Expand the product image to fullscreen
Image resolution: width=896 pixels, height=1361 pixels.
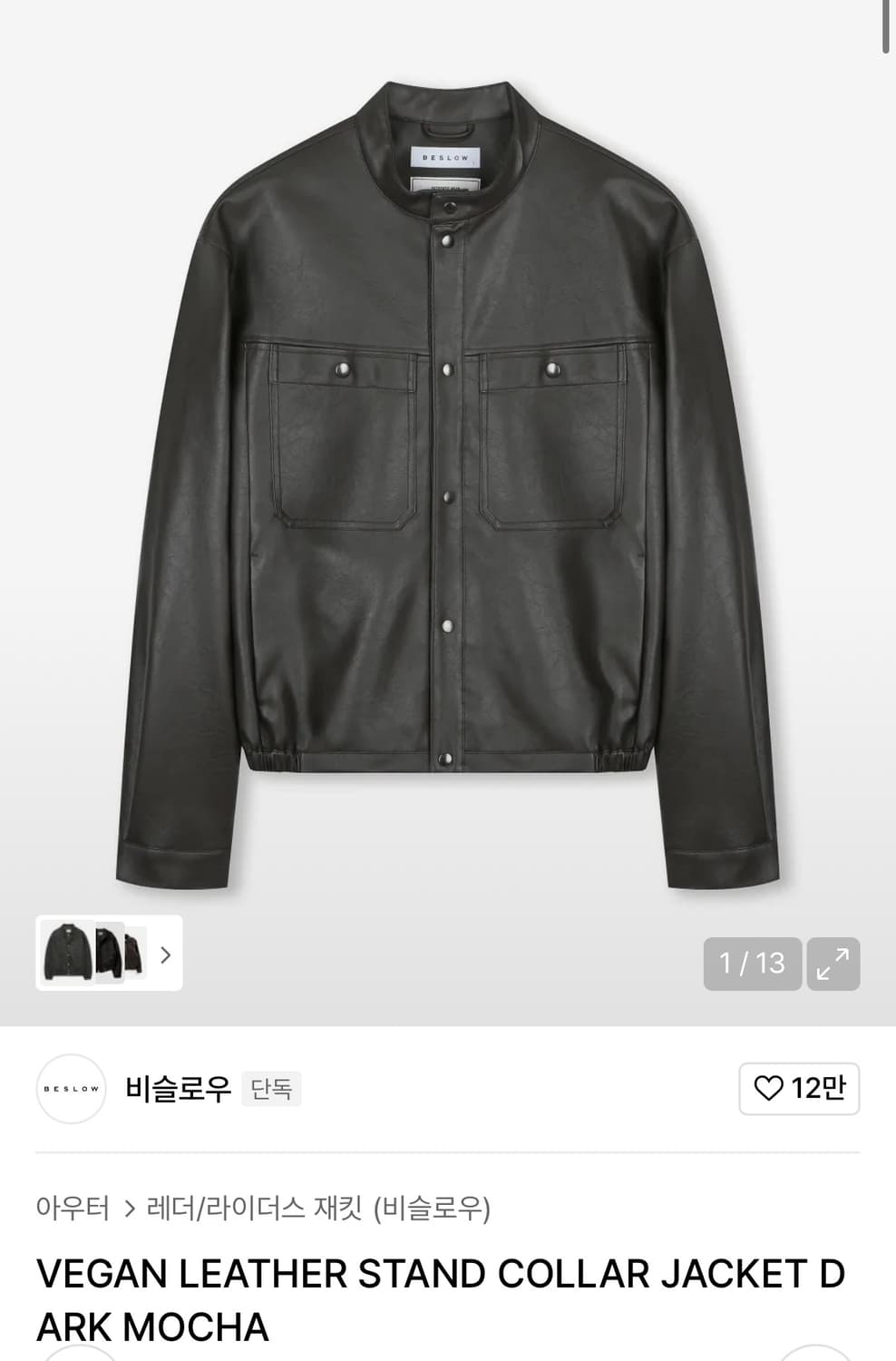(x=833, y=964)
